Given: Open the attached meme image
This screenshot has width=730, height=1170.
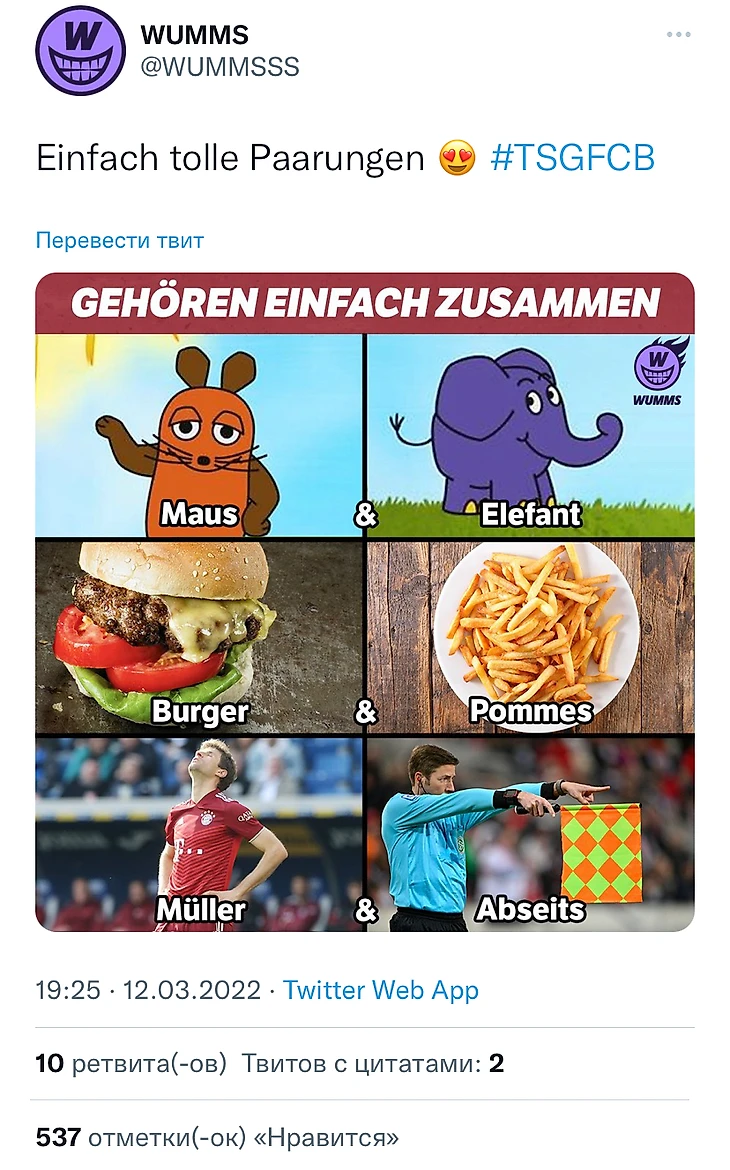Looking at the screenshot, I should pos(365,602).
